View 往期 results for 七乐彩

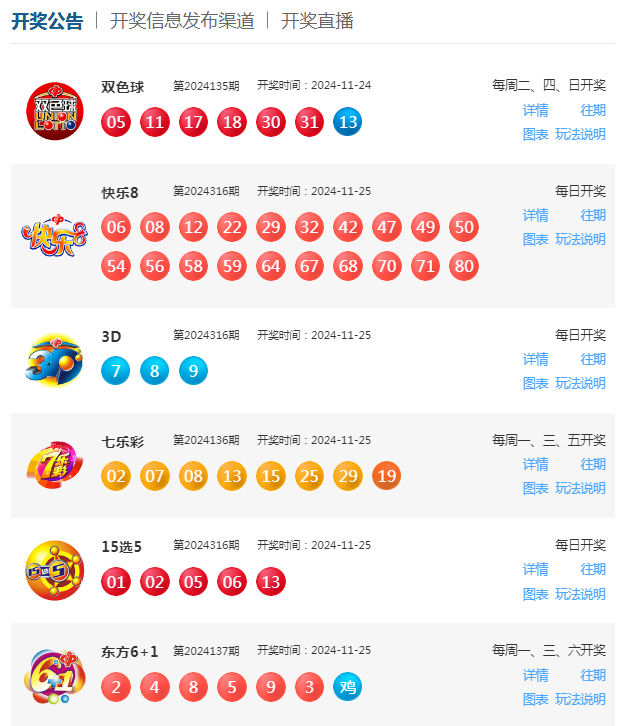pos(593,464)
